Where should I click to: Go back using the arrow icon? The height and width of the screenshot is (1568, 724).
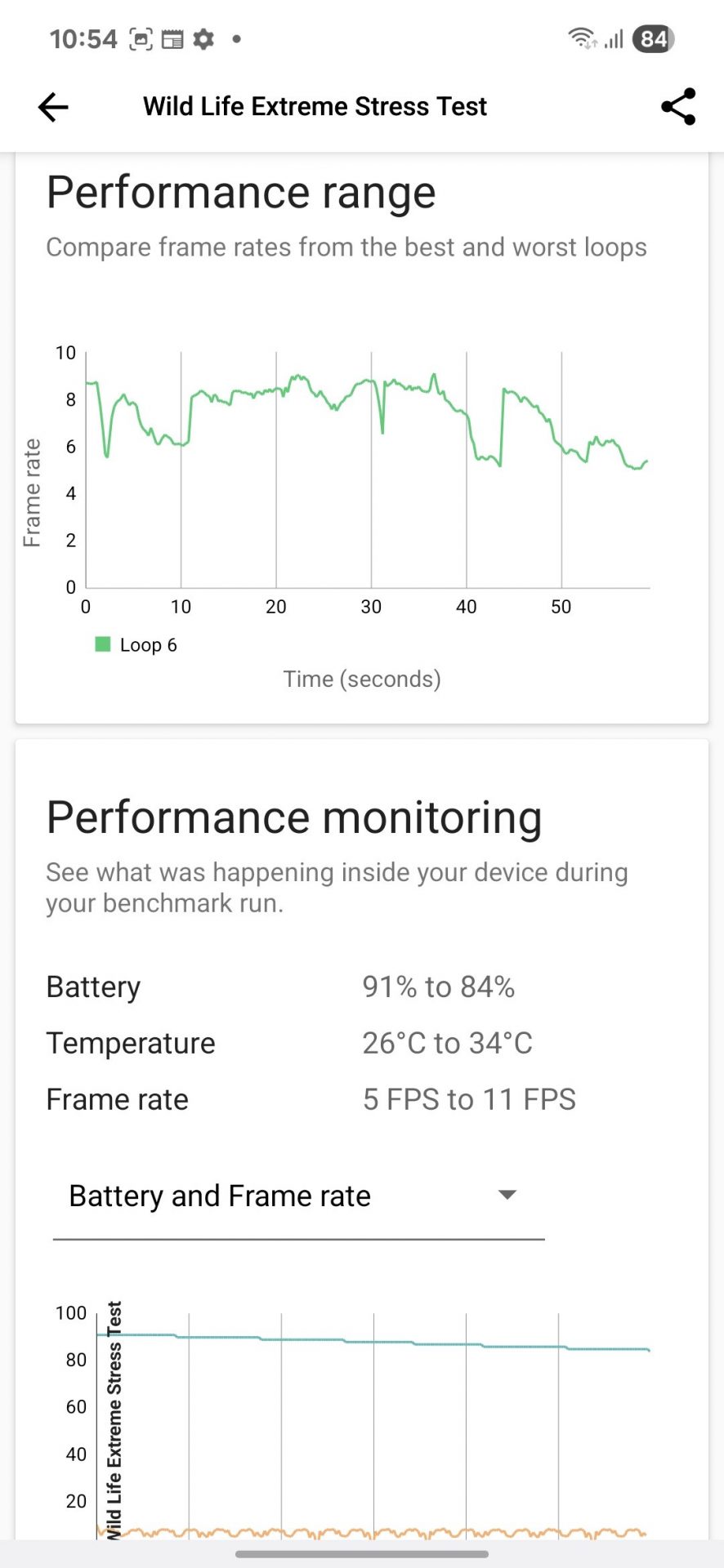[53, 107]
